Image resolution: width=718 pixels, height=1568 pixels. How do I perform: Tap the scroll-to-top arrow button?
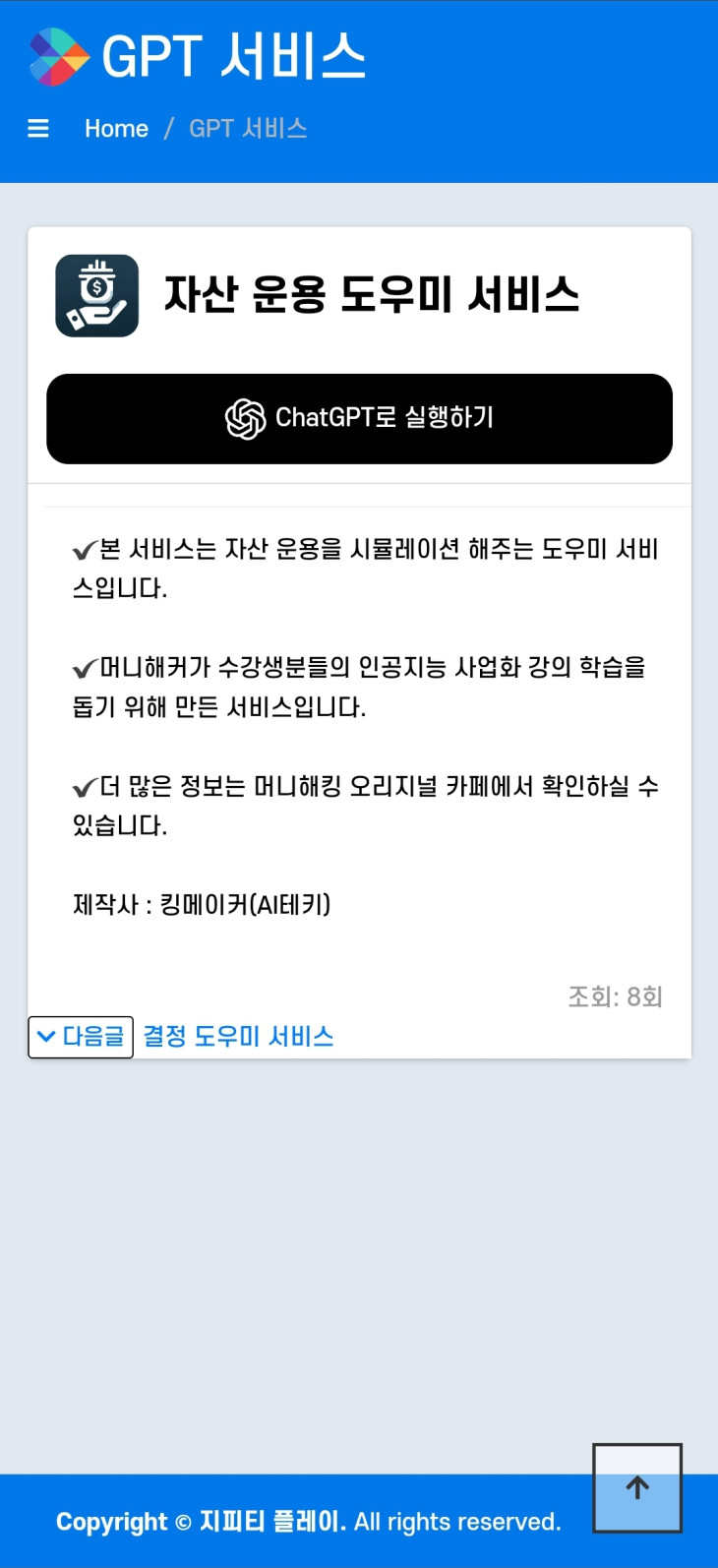click(637, 1487)
